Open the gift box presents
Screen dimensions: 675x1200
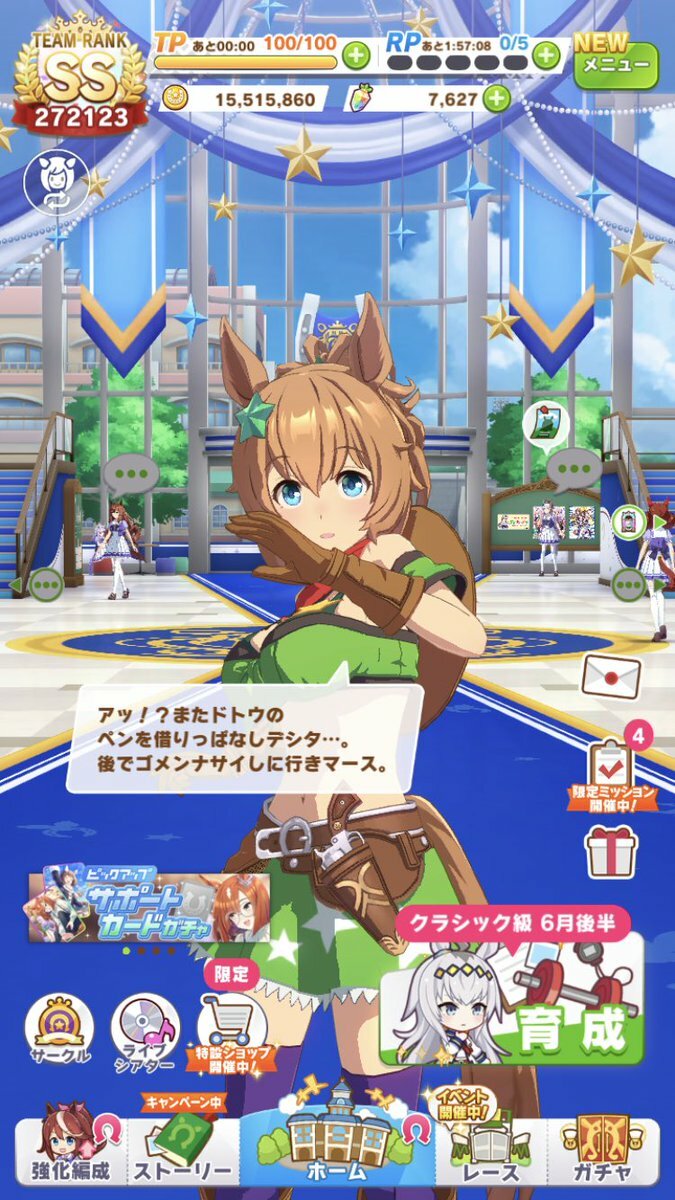pos(611,853)
